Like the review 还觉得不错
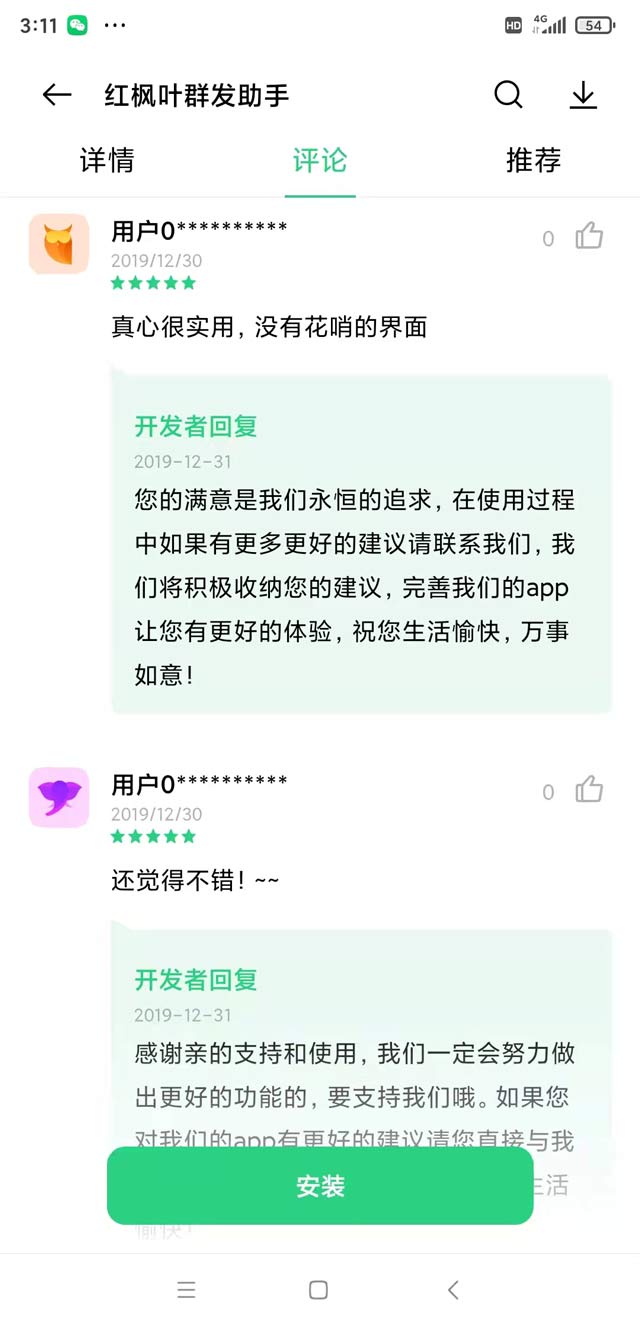Image resolution: width=640 pixels, height=1330 pixels. coord(589,790)
